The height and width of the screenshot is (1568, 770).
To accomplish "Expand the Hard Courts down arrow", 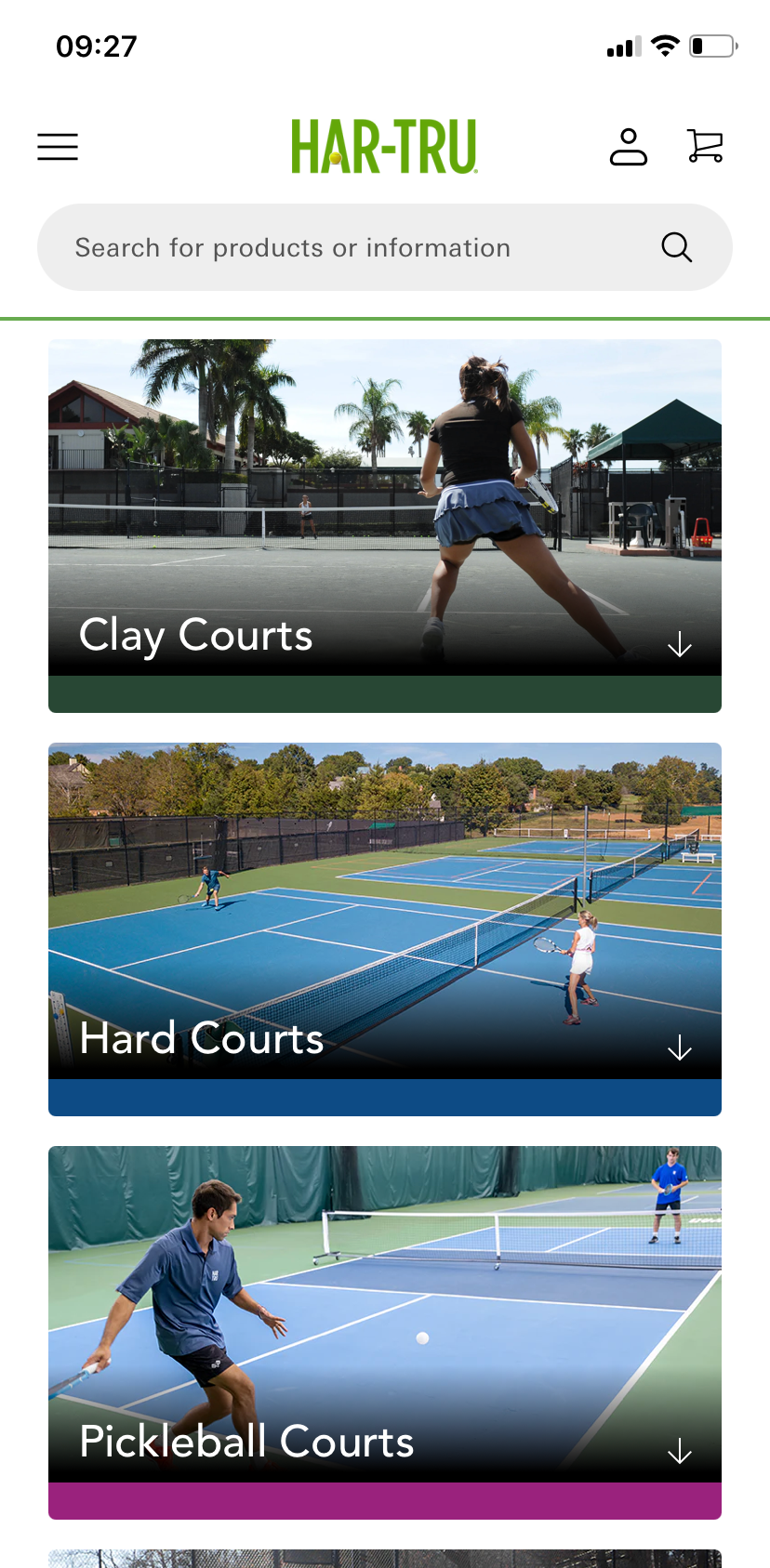I will (x=680, y=1048).
